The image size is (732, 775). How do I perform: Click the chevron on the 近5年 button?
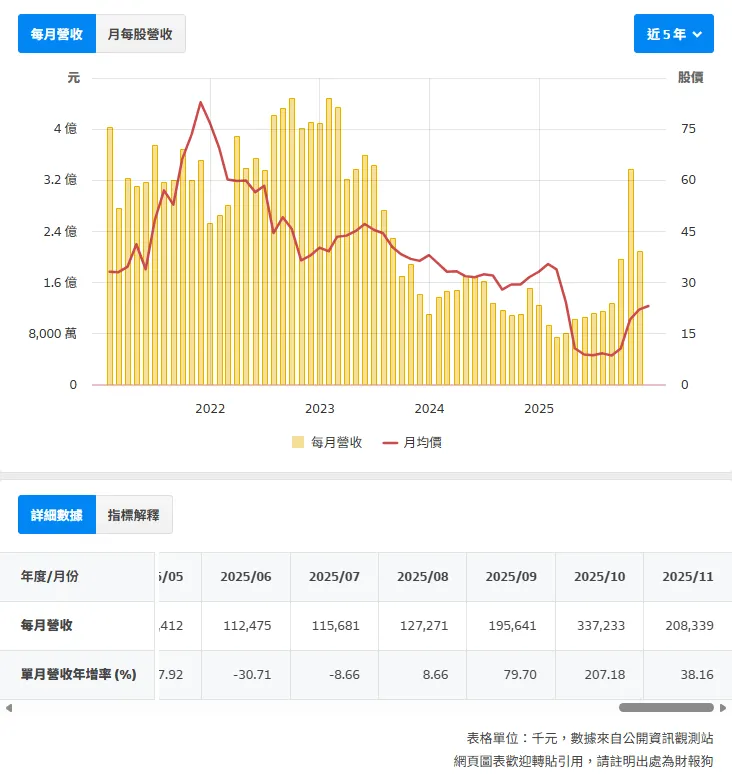[x=697, y=34]
